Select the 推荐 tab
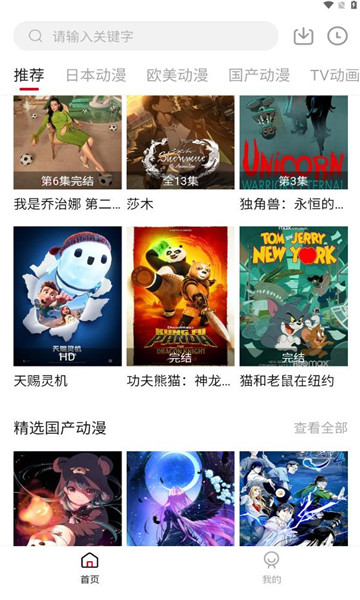This screenshot has width=360, height=600. click(x=29, y=75)
